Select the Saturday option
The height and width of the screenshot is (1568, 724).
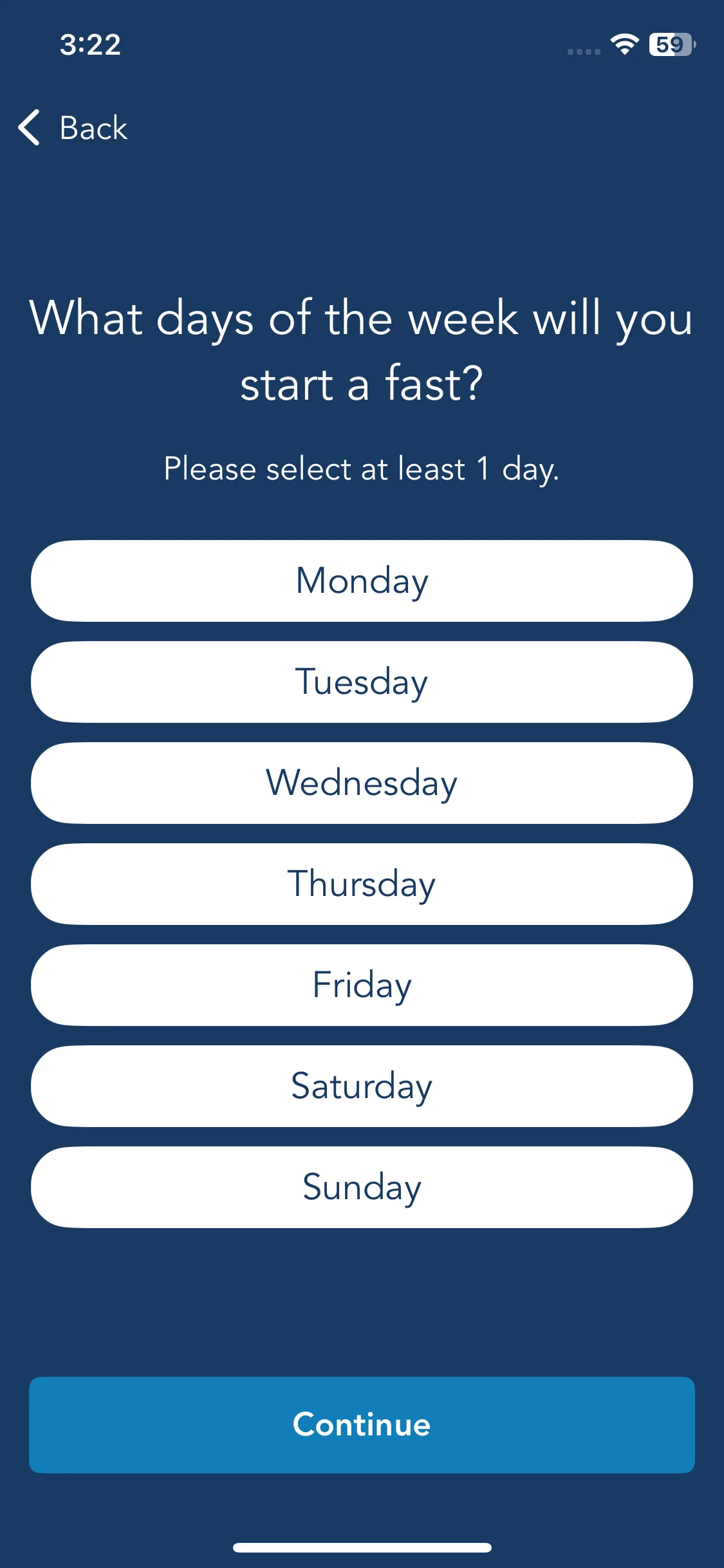tap(362, 1086)
